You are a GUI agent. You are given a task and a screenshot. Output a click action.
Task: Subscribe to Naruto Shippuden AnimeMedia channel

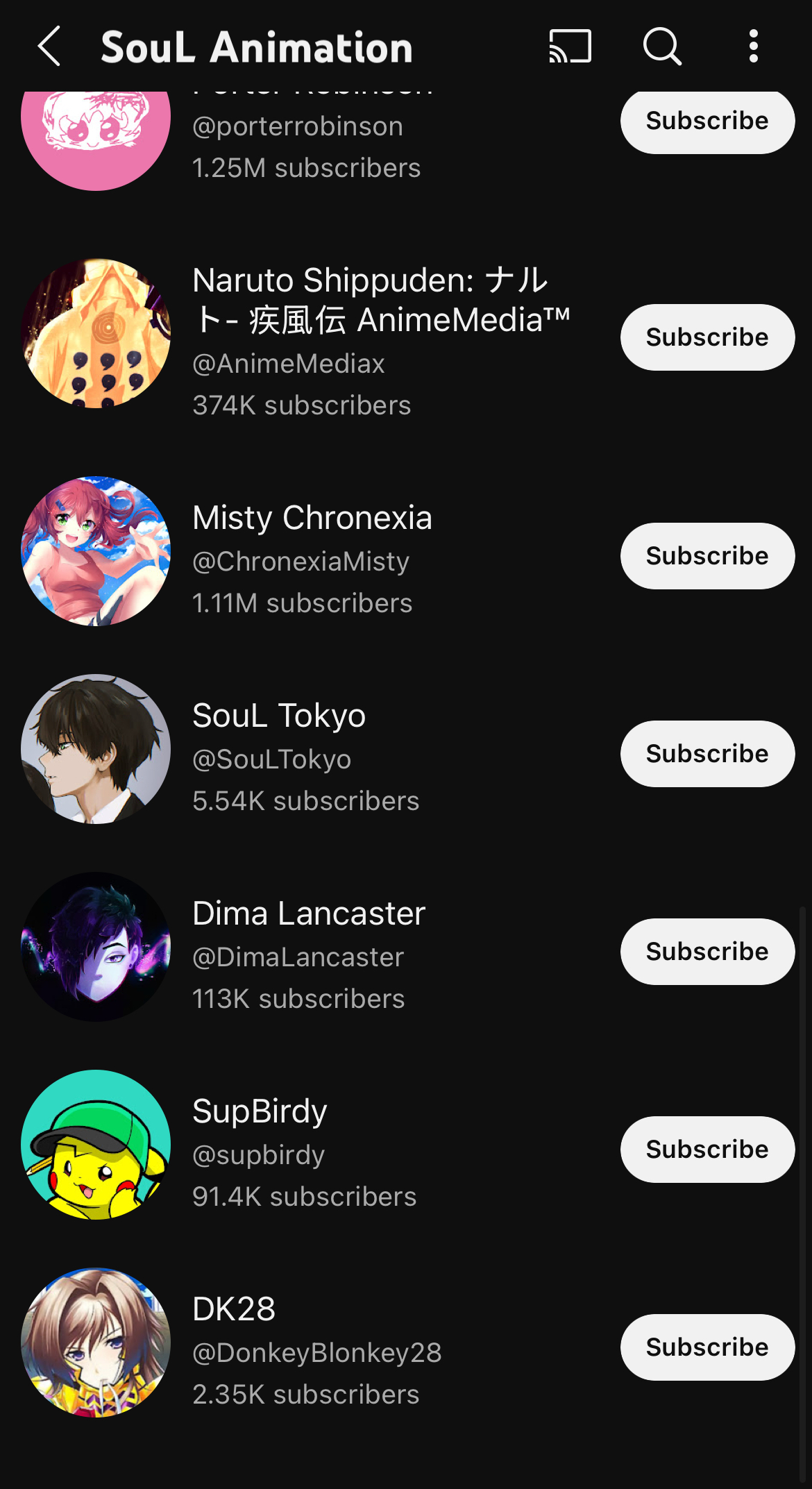707,337
